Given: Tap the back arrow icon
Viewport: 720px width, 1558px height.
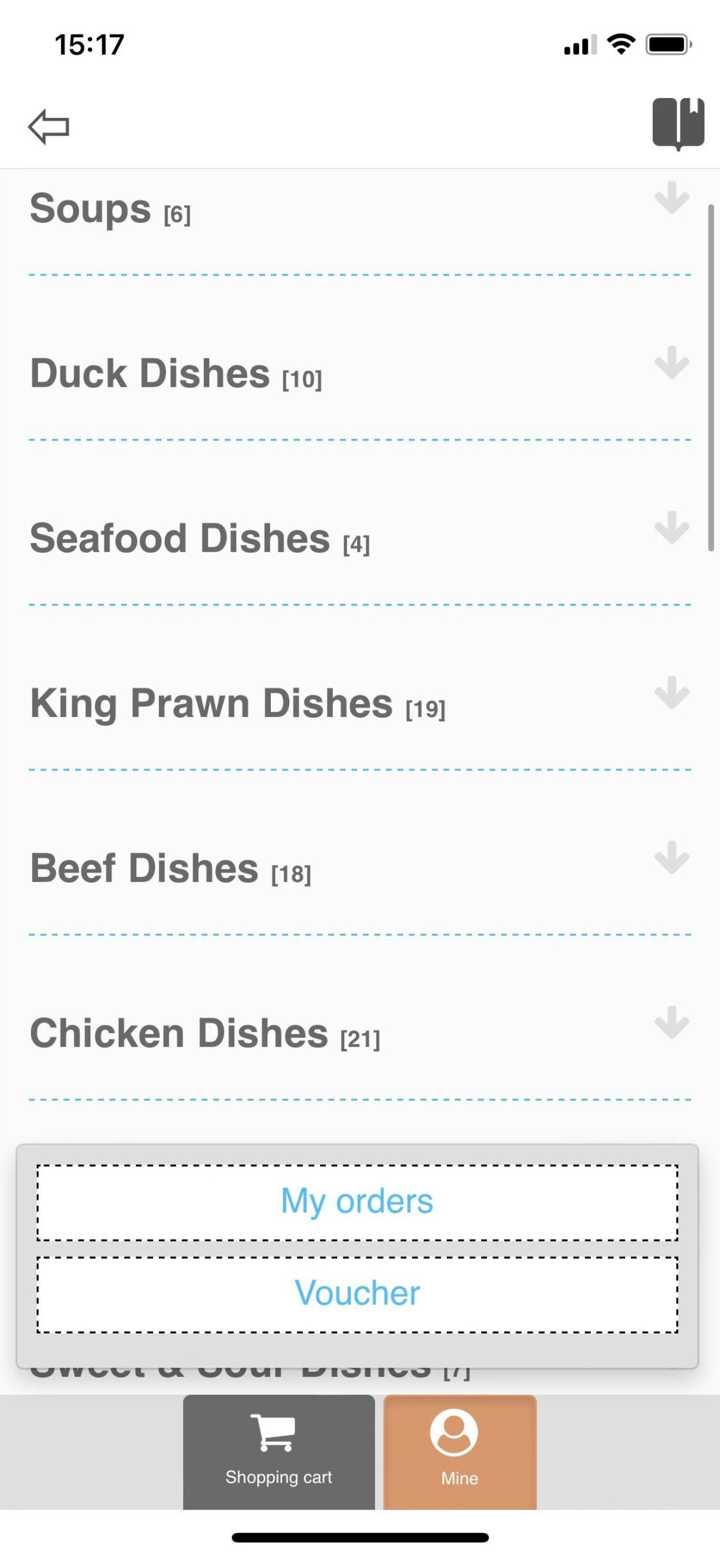Looking at the screenshot, I should click(47, 126).
